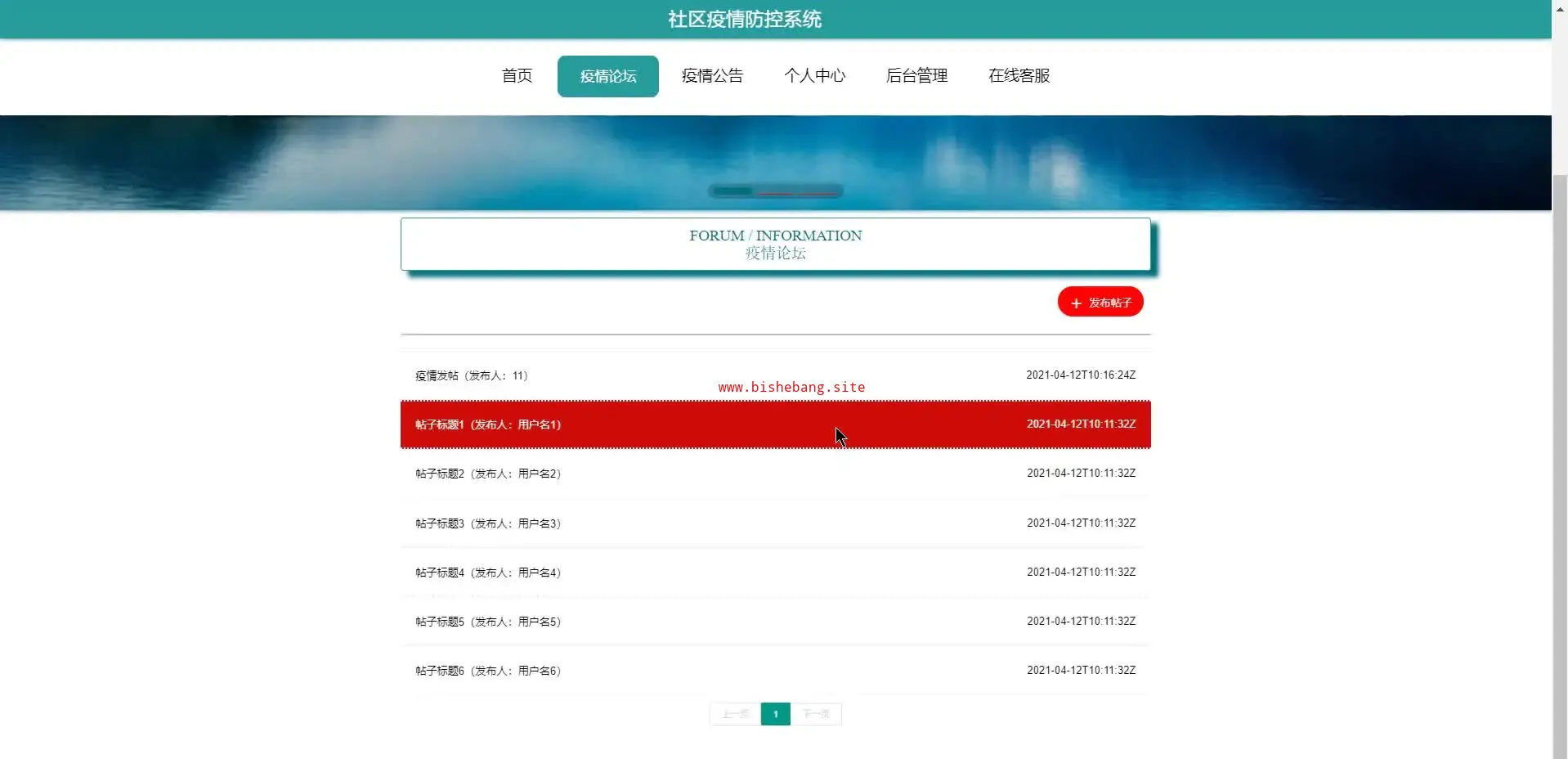Open post 帖子标题6 by 用户名6
This screenshot has height=759, width=1568.
[x=488, y=671]
